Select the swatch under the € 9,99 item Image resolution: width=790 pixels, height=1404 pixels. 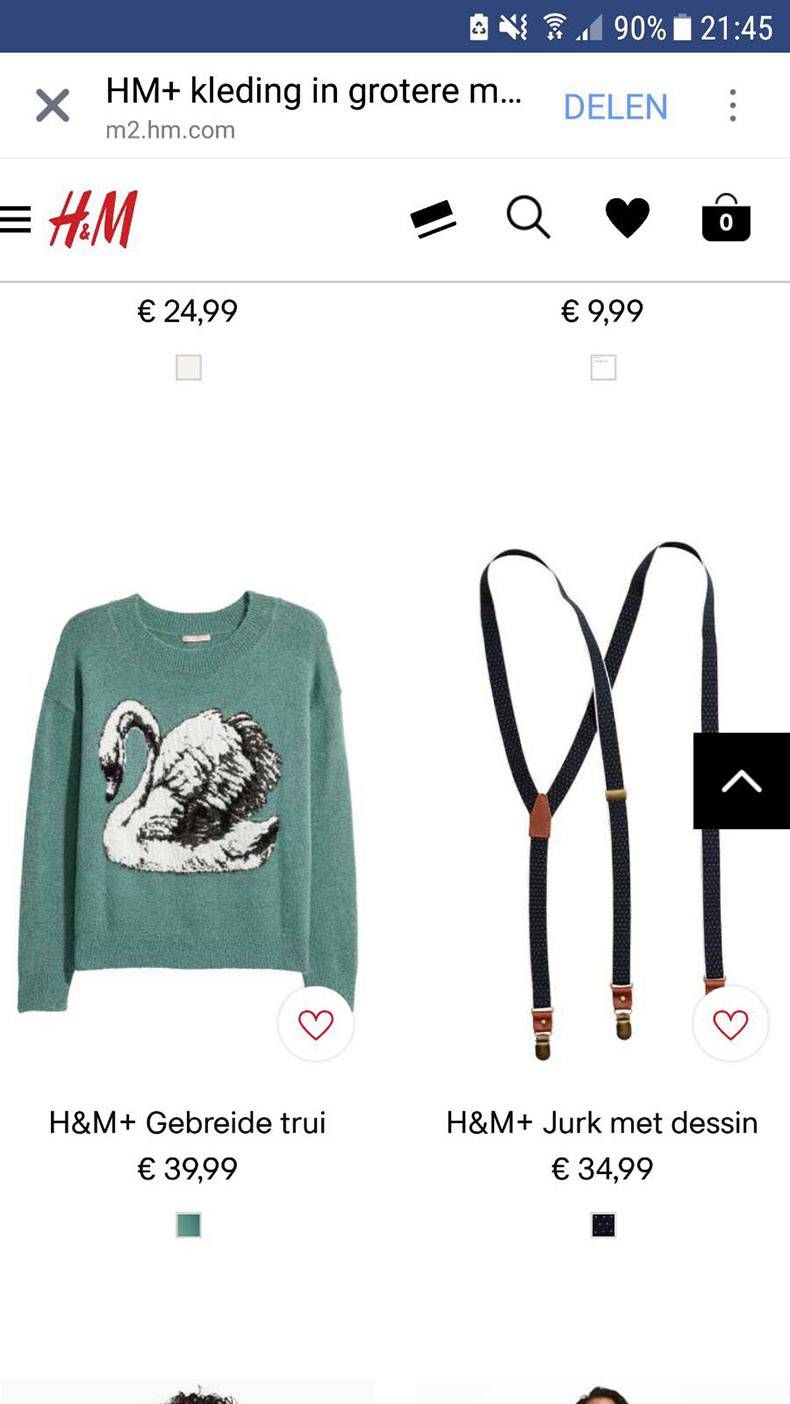[603, 368]
